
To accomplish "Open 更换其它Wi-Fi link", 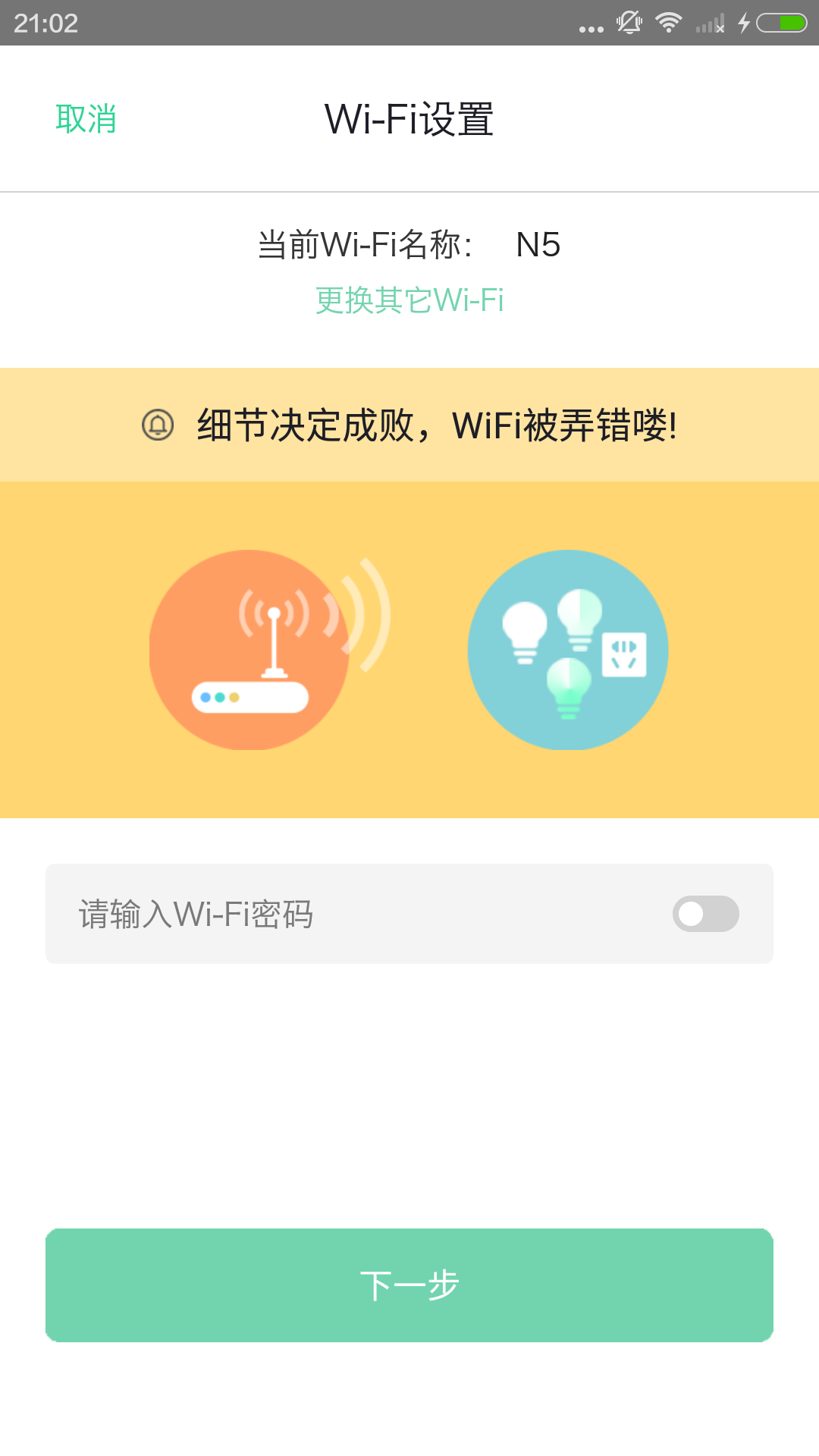I will click(409, 300).
